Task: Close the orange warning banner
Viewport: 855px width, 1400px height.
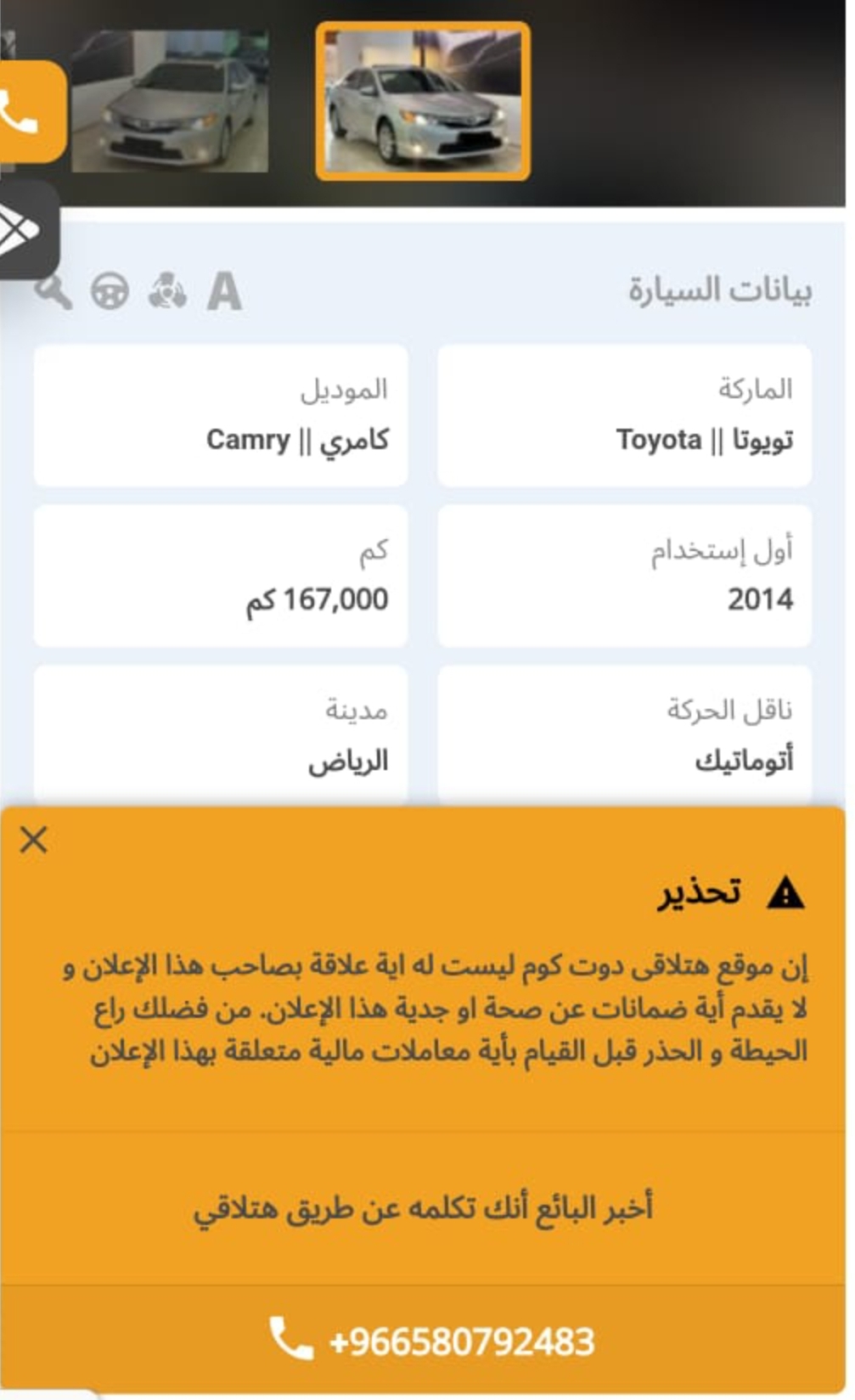Action: (x=34, y=840)
